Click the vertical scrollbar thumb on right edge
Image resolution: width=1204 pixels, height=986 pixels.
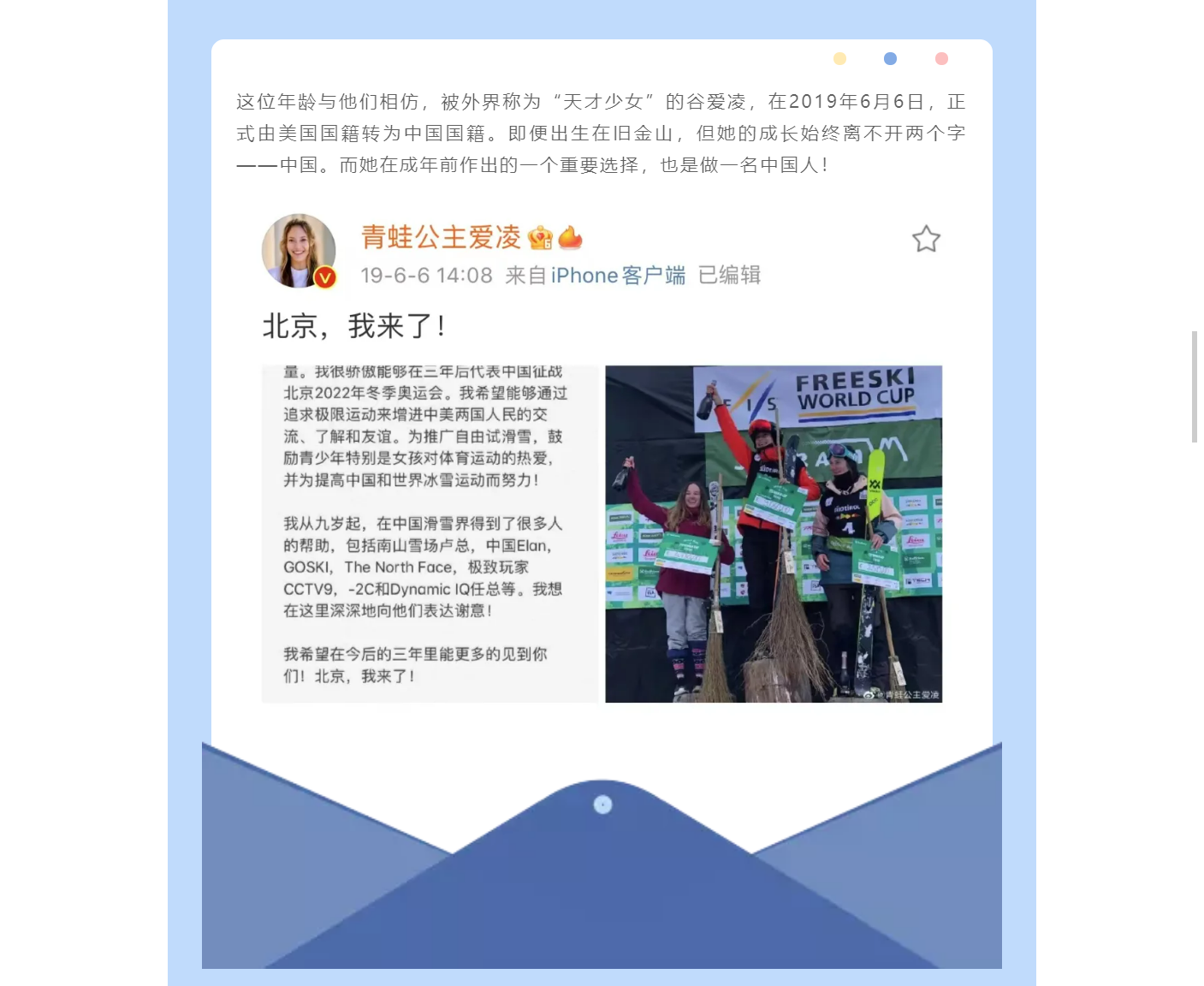point(1195,386)
